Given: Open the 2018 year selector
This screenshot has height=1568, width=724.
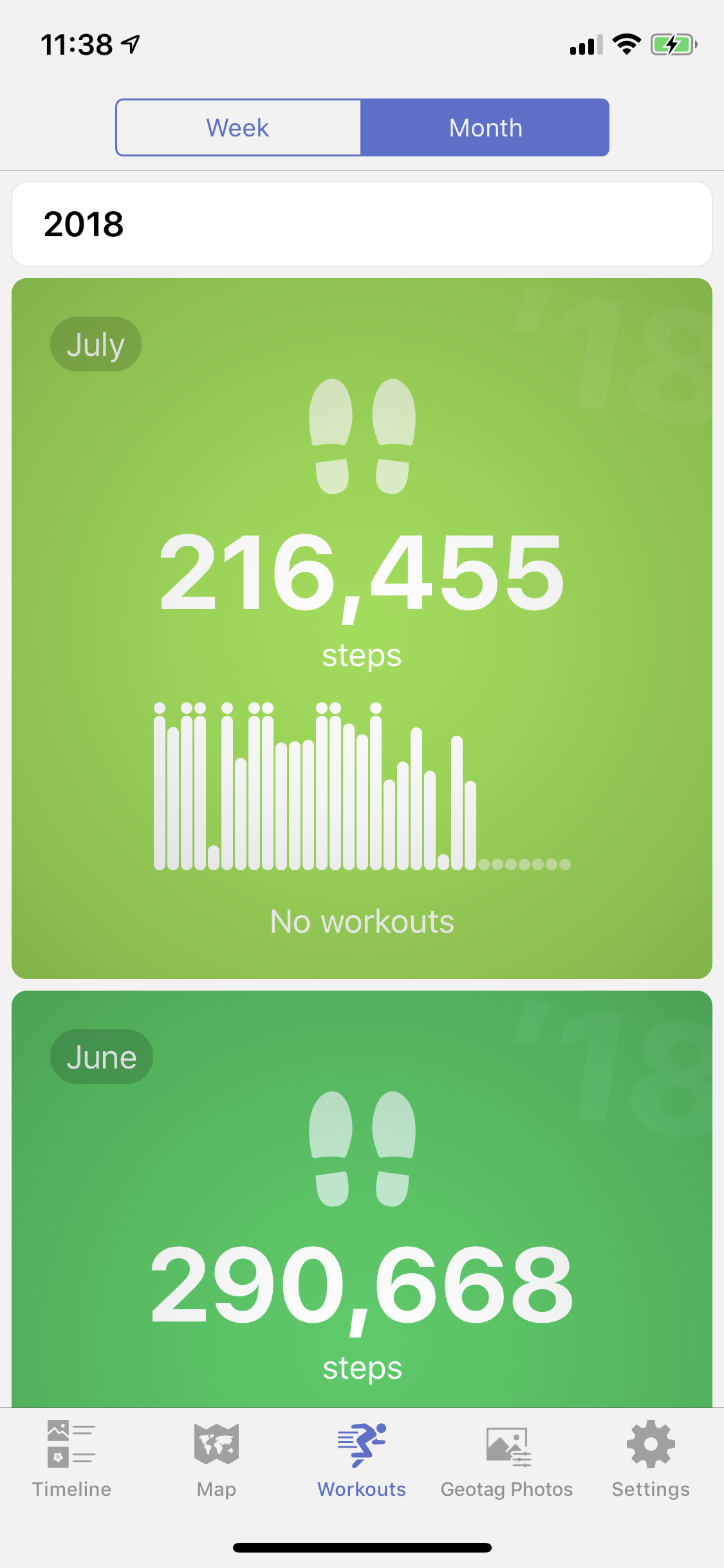Looking at the screenshot, I should click(x=361, y=224).
